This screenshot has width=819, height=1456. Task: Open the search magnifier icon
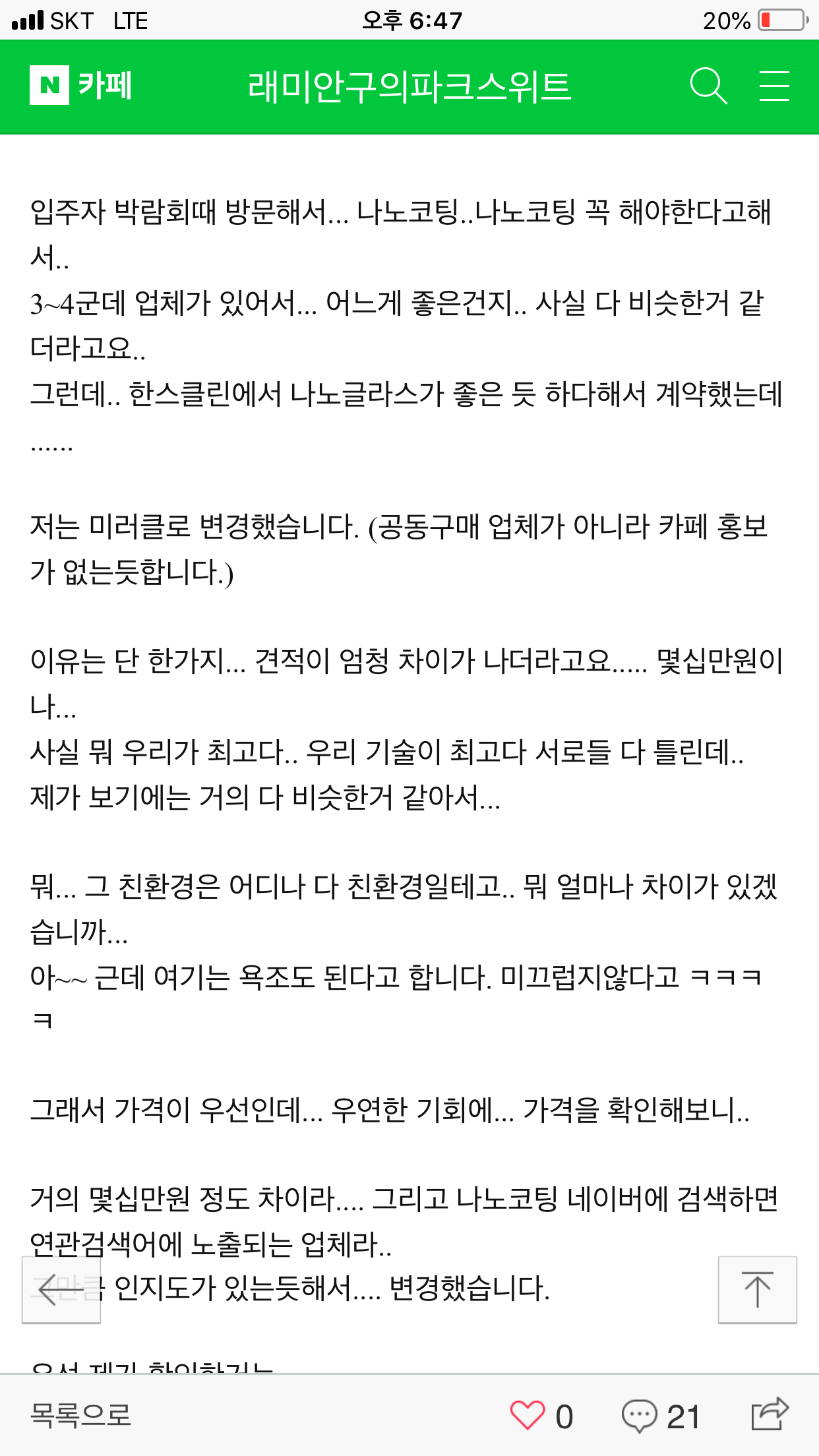click(x=708, y=86)
